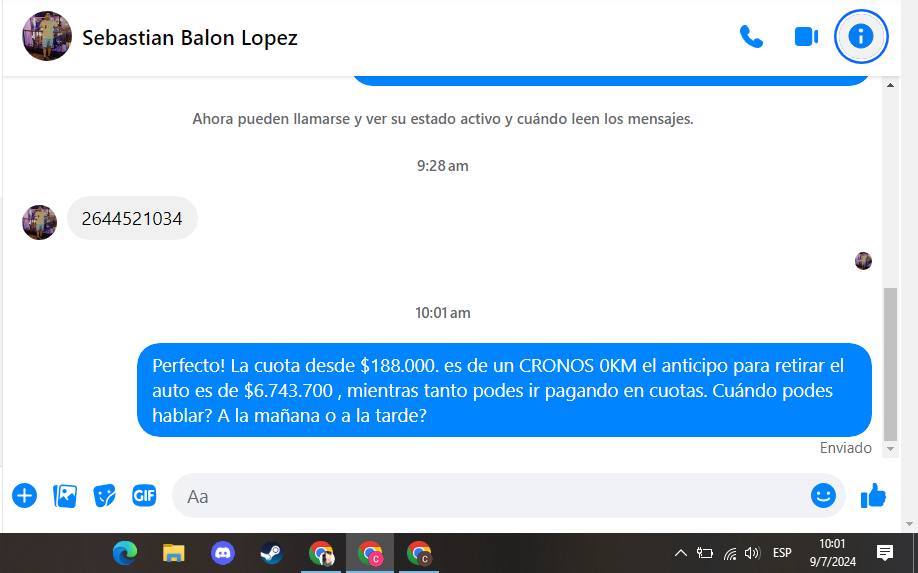
Task: Focus the Aa message field
Action: point(490,496)
